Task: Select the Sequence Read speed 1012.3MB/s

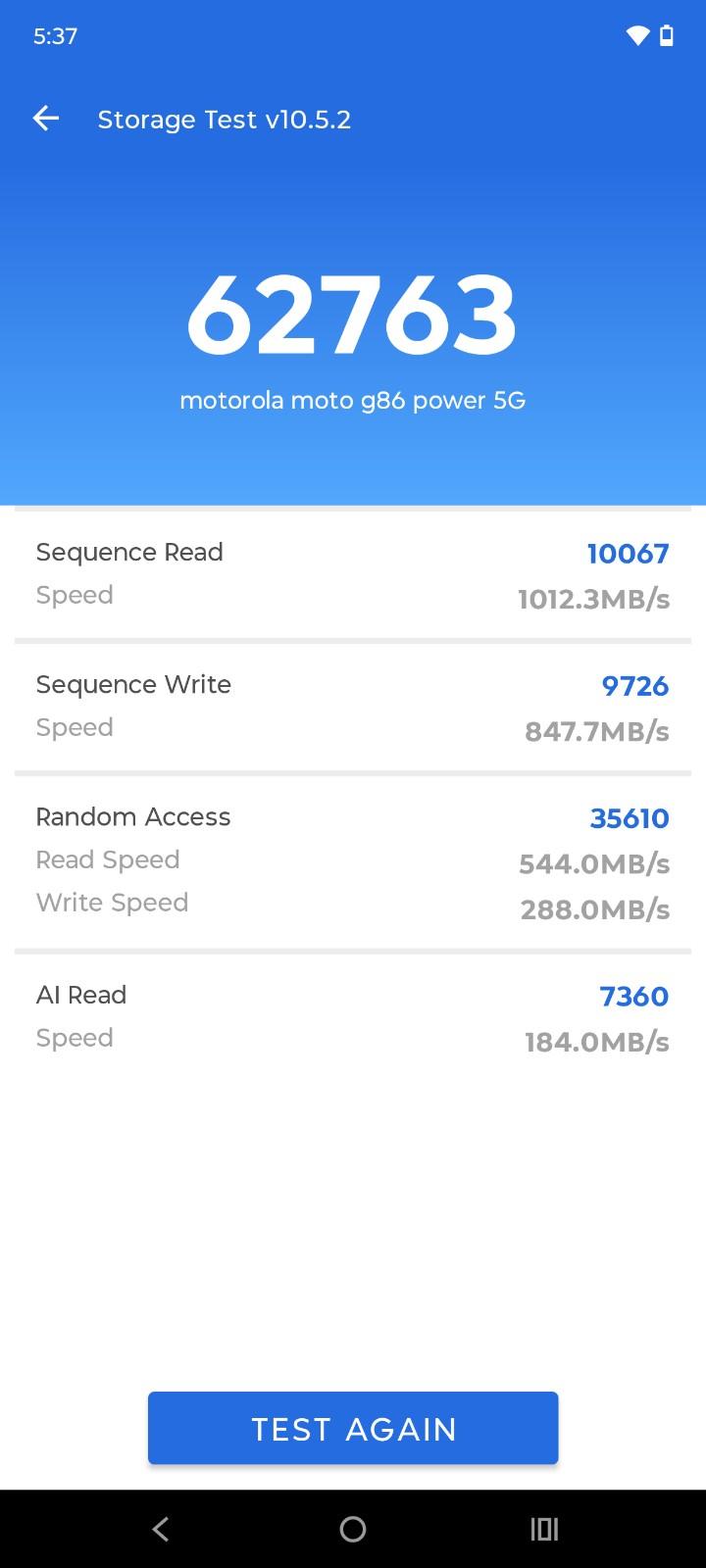Action: pos(593,600)
